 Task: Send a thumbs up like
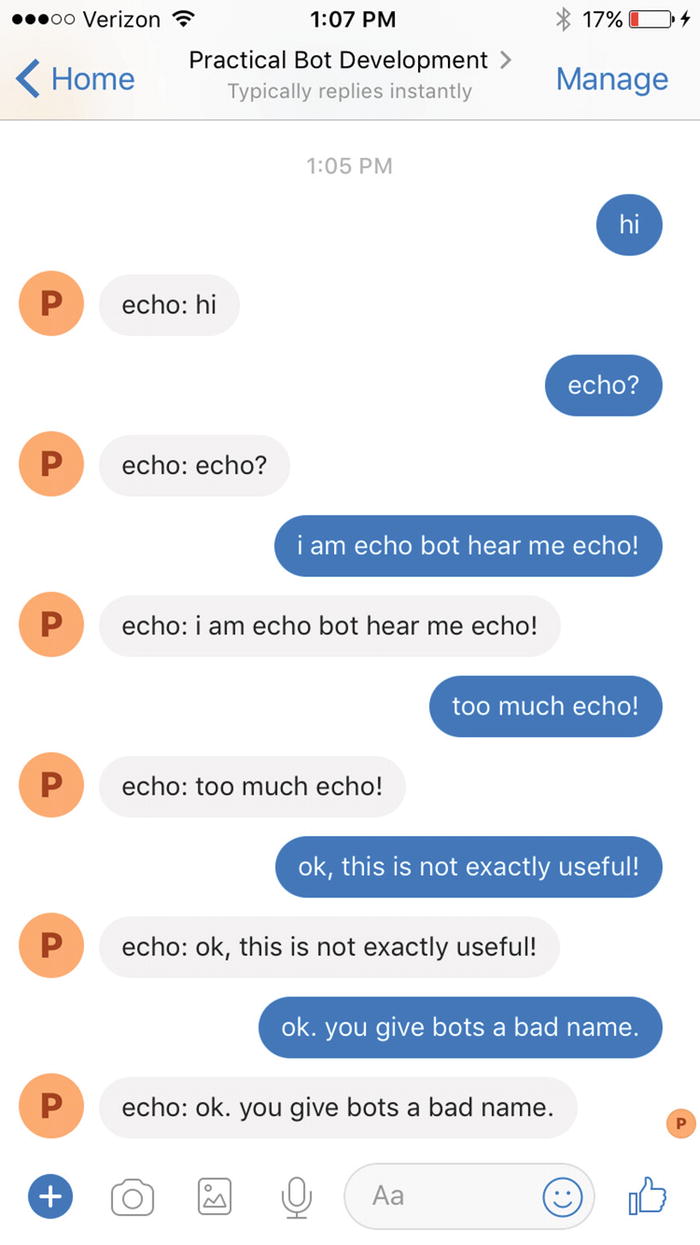tap(647, 1194)
